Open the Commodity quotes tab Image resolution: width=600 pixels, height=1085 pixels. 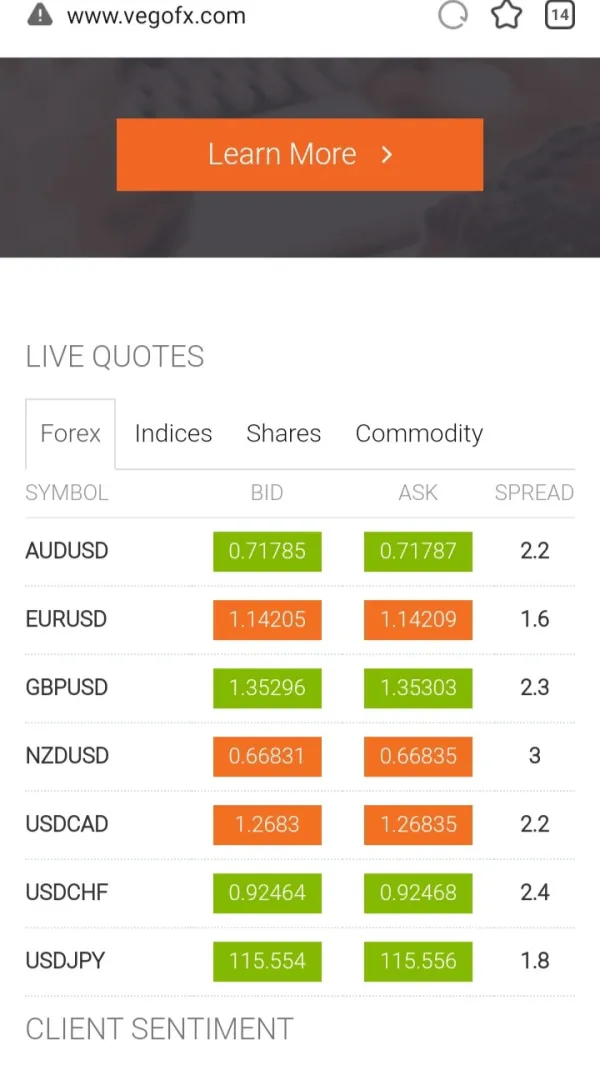419,434
